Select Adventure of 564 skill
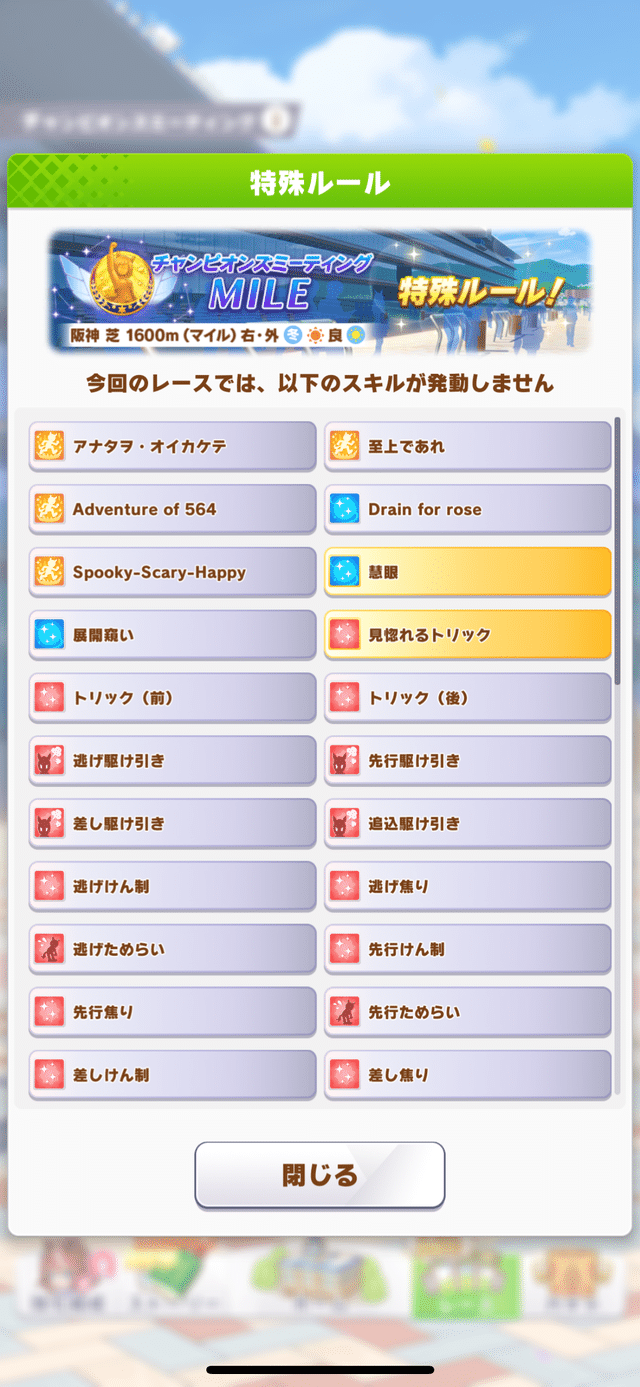This screenshot has width=640, height=1387. [x=173, y=509]
